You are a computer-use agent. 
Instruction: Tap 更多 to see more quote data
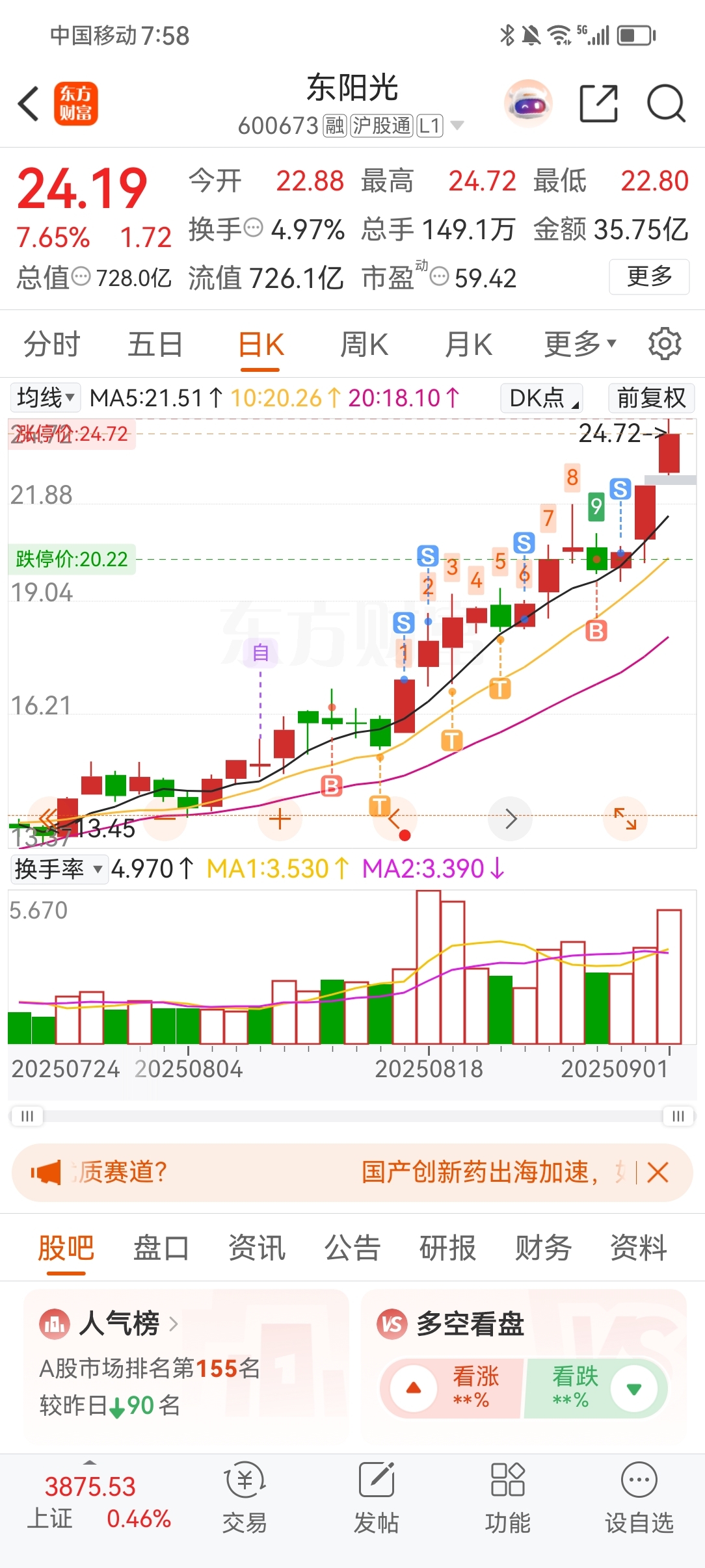pos(648,277)
